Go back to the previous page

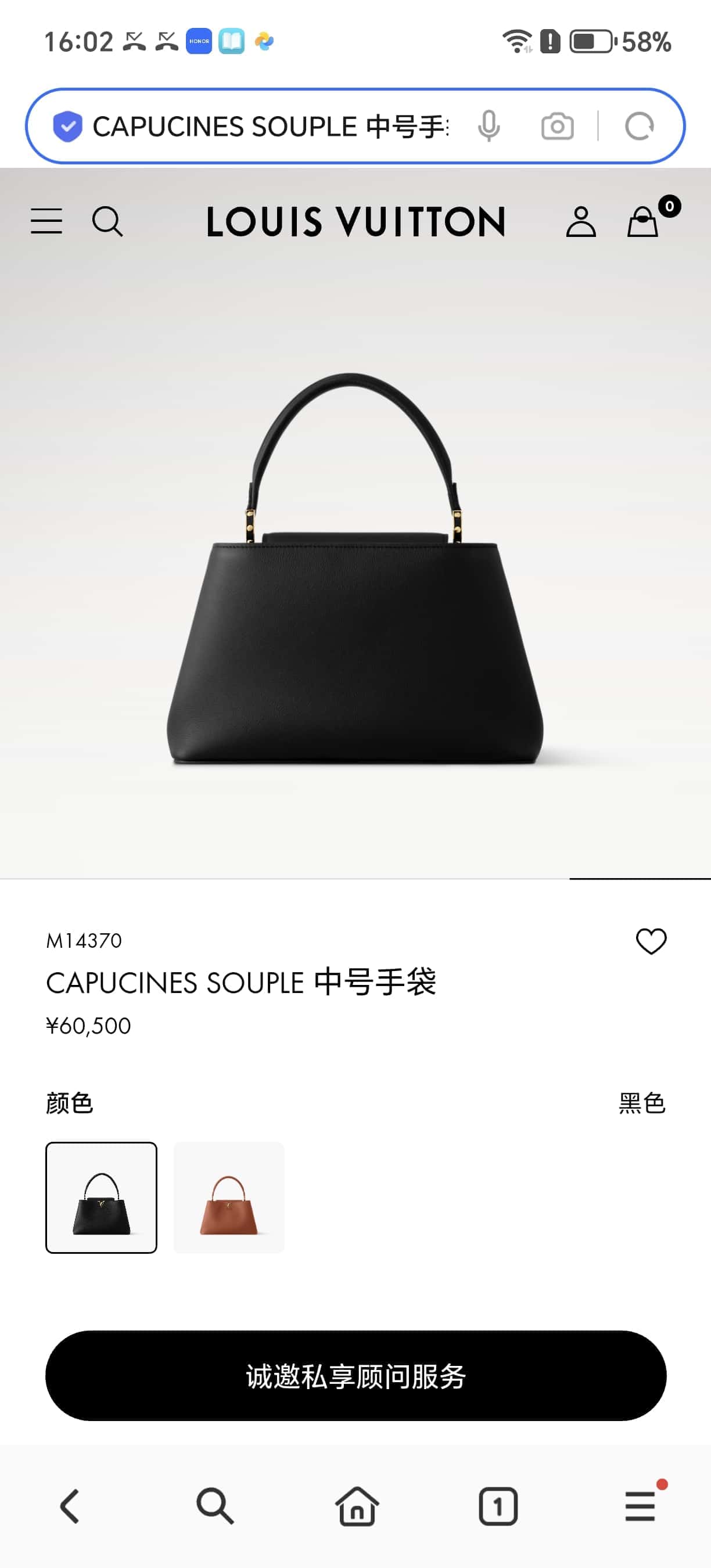(70, 1506)
